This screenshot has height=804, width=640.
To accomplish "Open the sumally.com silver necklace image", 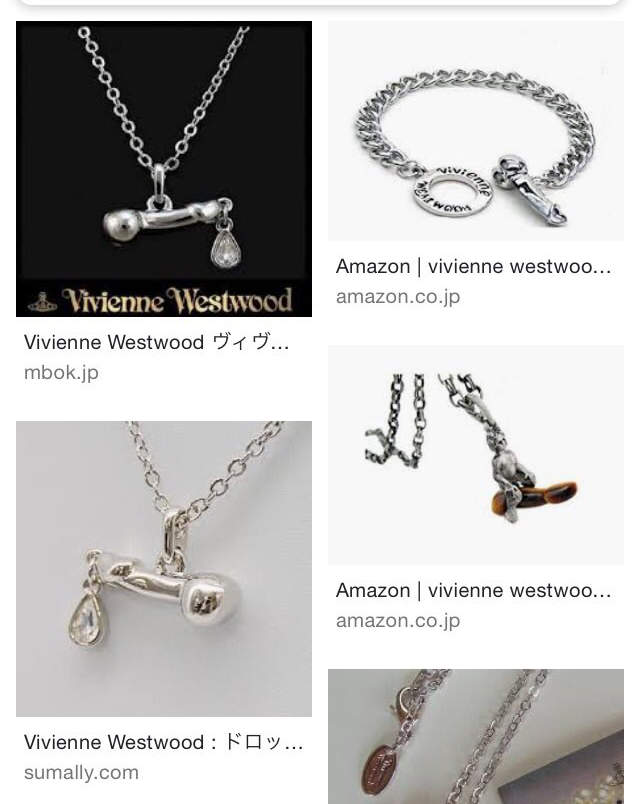I will pos(163,568).
